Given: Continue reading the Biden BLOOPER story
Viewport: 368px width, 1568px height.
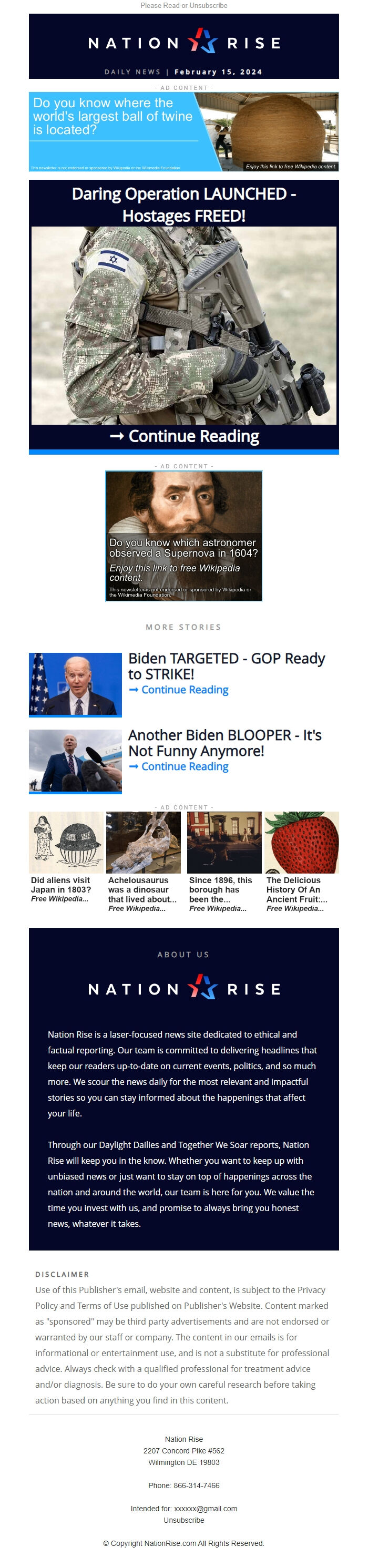Looking at the screenshot, I should click(179, 766).
